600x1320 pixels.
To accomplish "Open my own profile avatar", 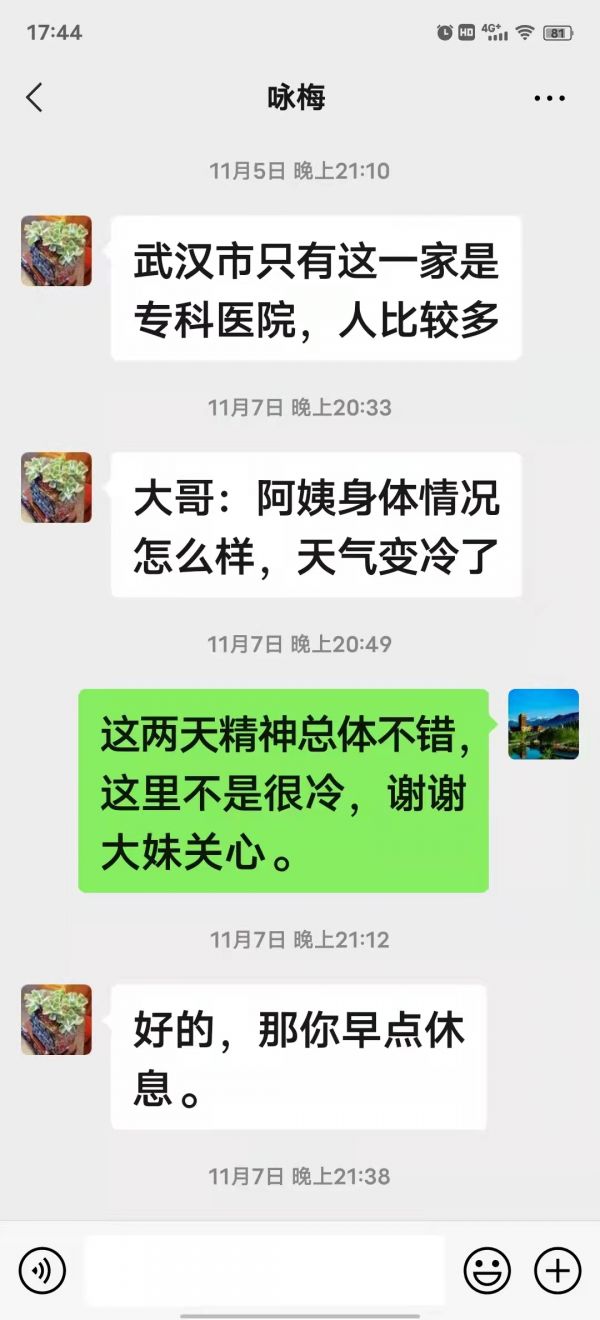I will 543,724.
